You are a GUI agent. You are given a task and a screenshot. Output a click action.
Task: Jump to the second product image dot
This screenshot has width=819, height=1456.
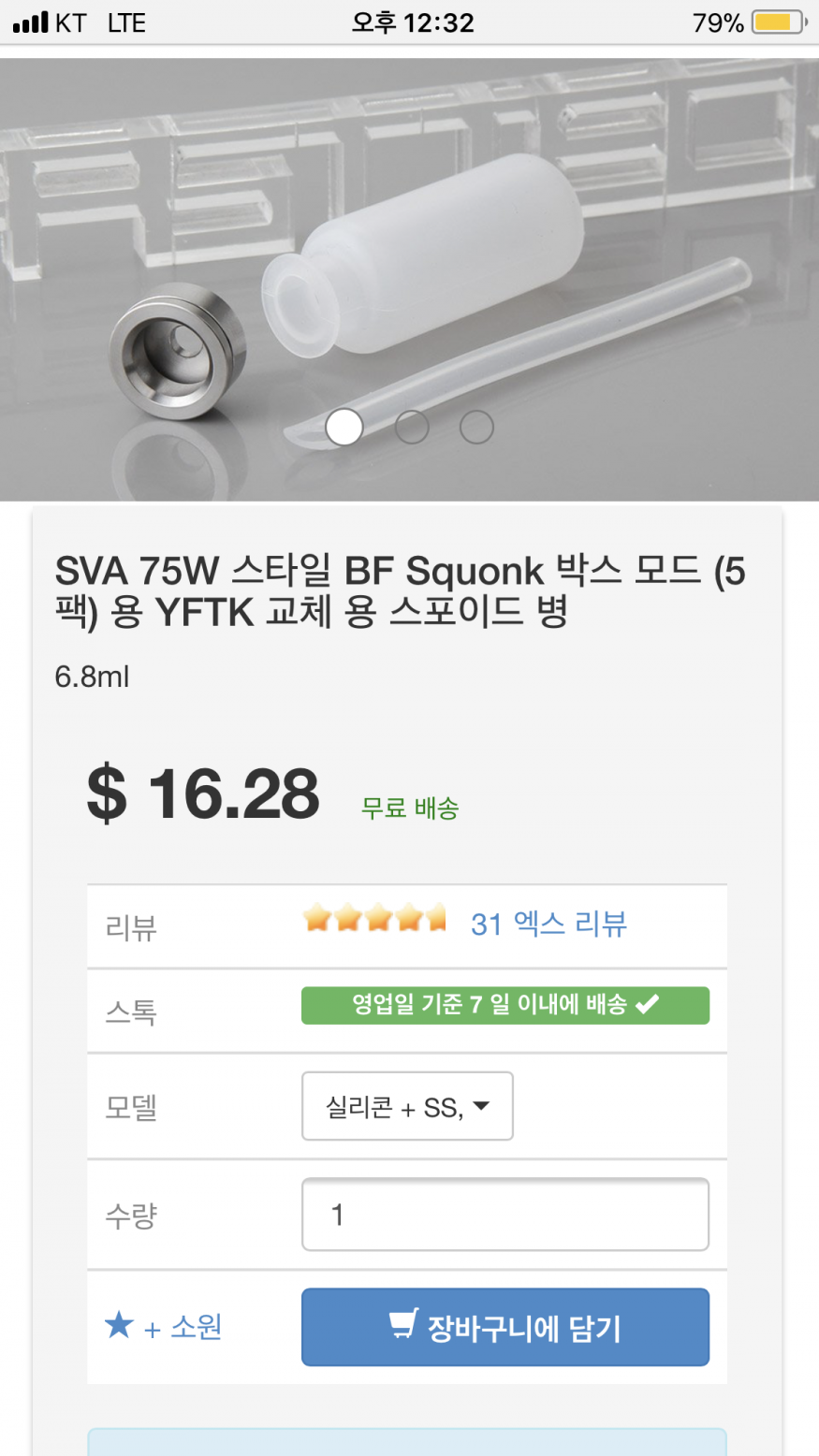[x=412, y=428]
